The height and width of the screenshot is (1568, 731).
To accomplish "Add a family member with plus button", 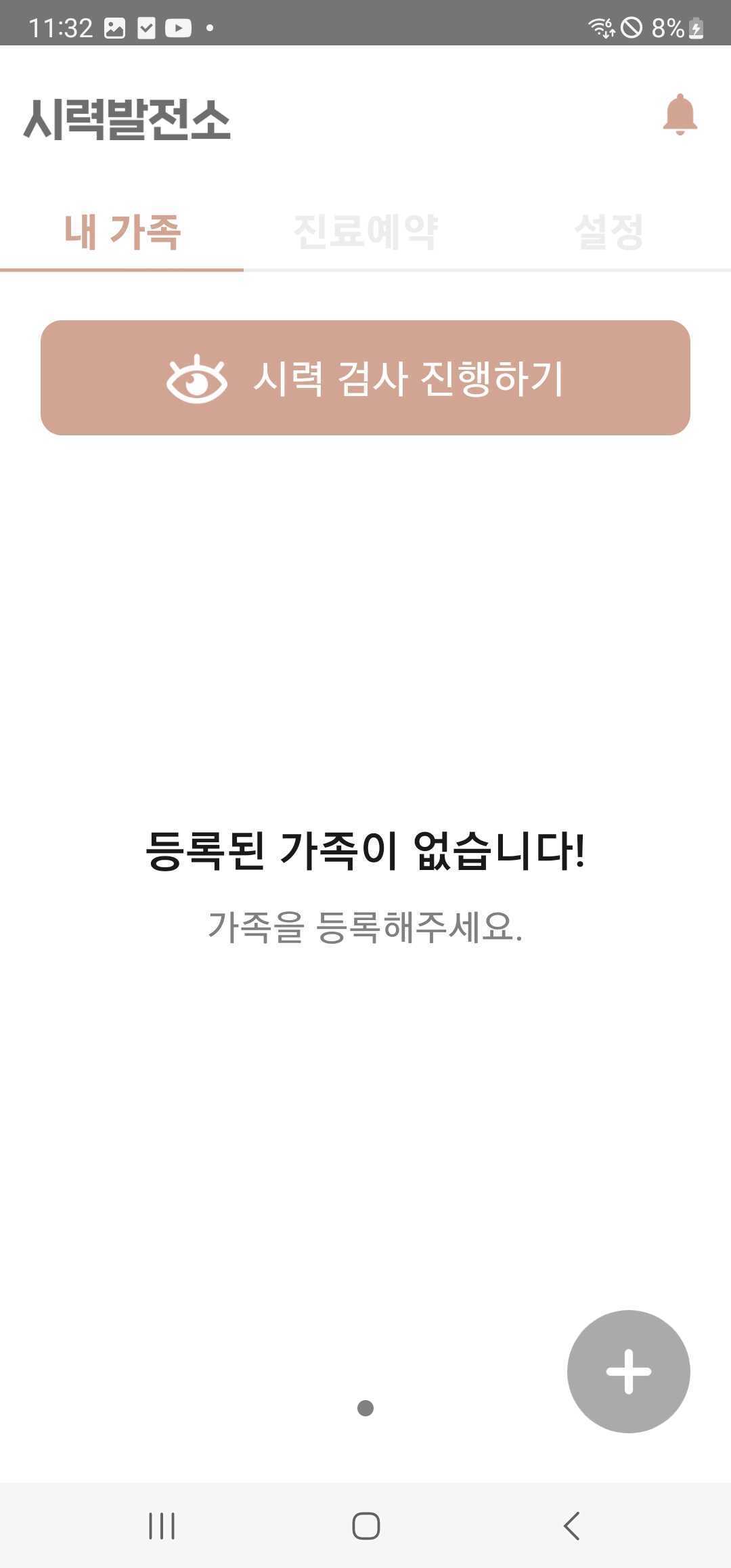I will (x=628, y=1372).
